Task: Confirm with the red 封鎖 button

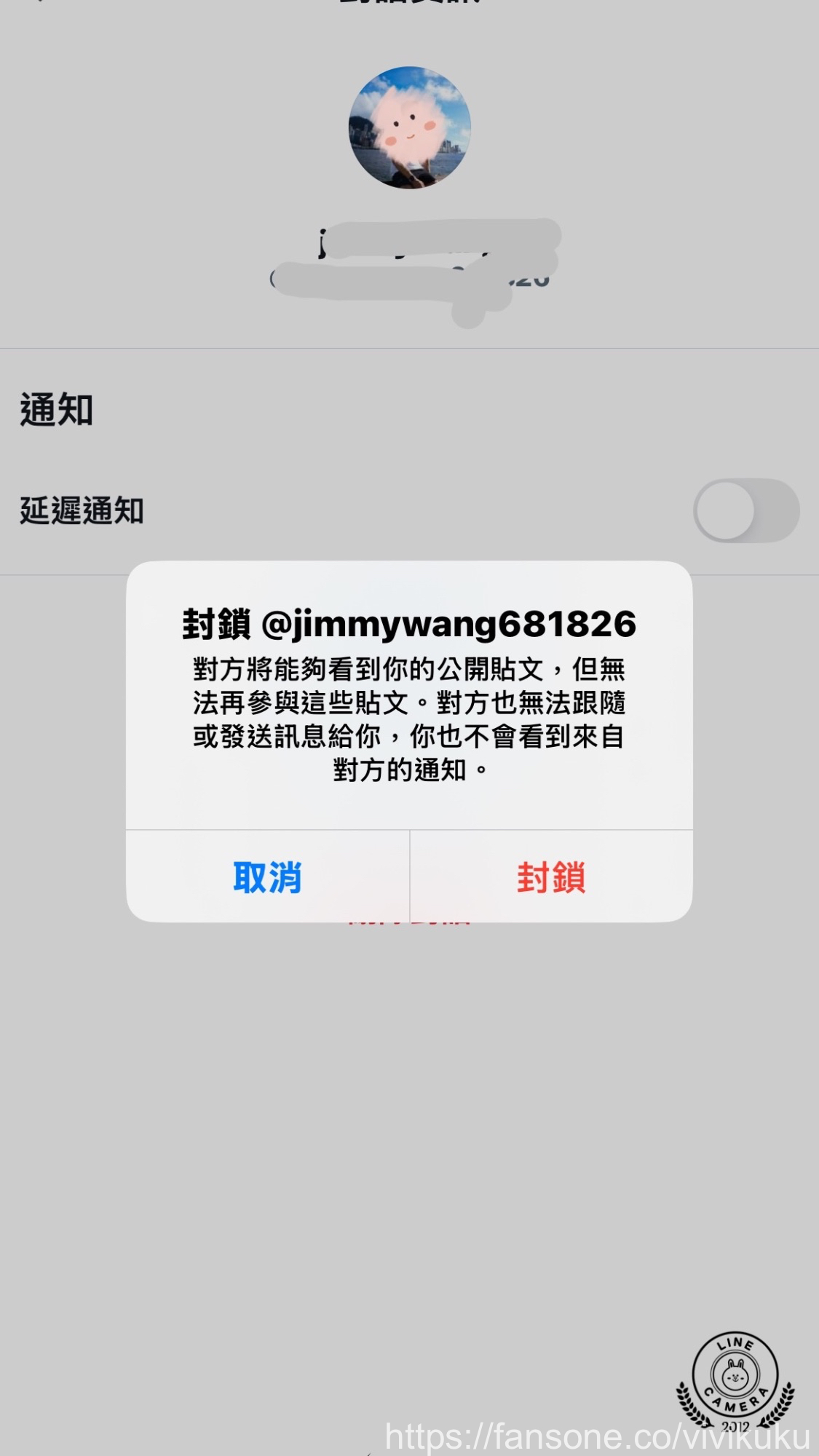Action: [551, 877]
